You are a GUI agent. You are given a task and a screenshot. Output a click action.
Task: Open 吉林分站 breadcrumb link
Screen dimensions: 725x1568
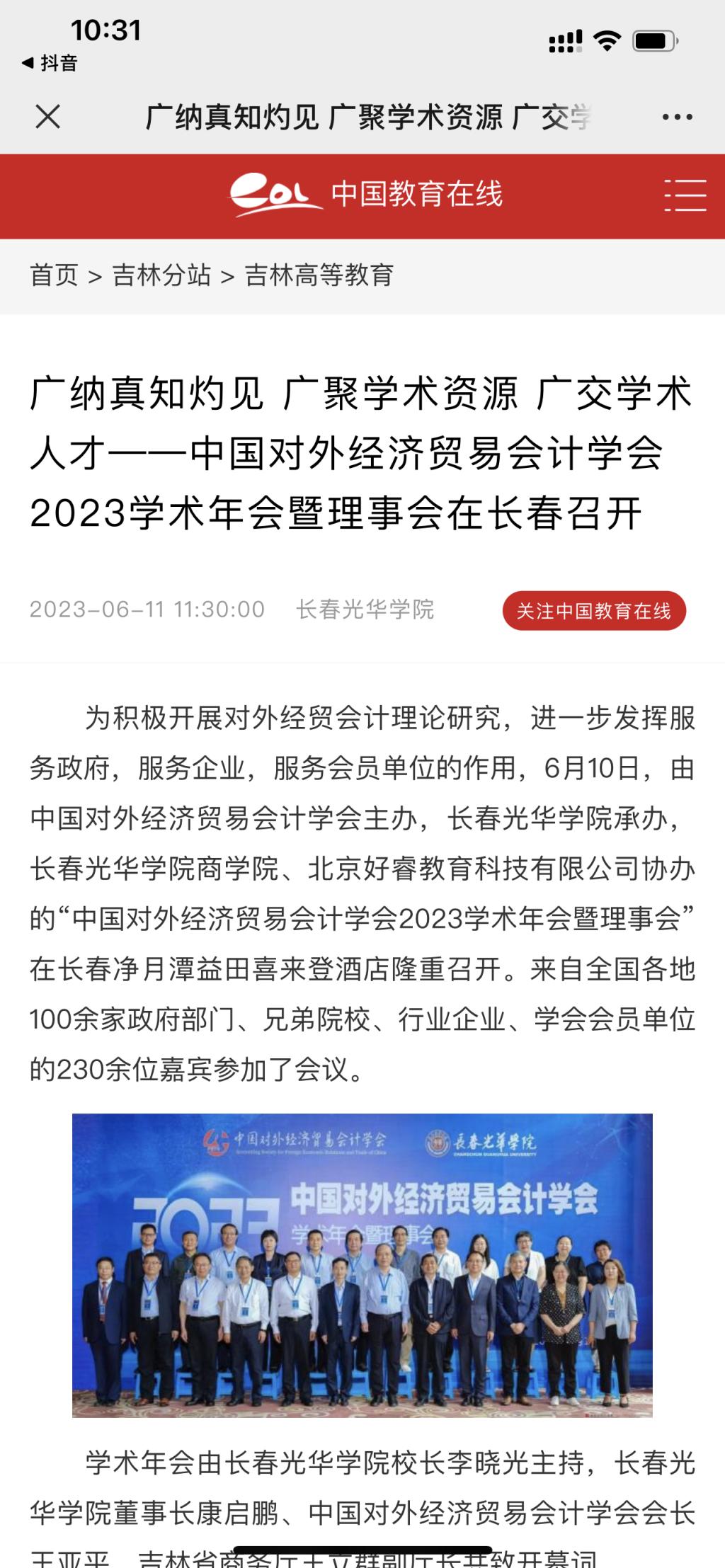[161, 275]
